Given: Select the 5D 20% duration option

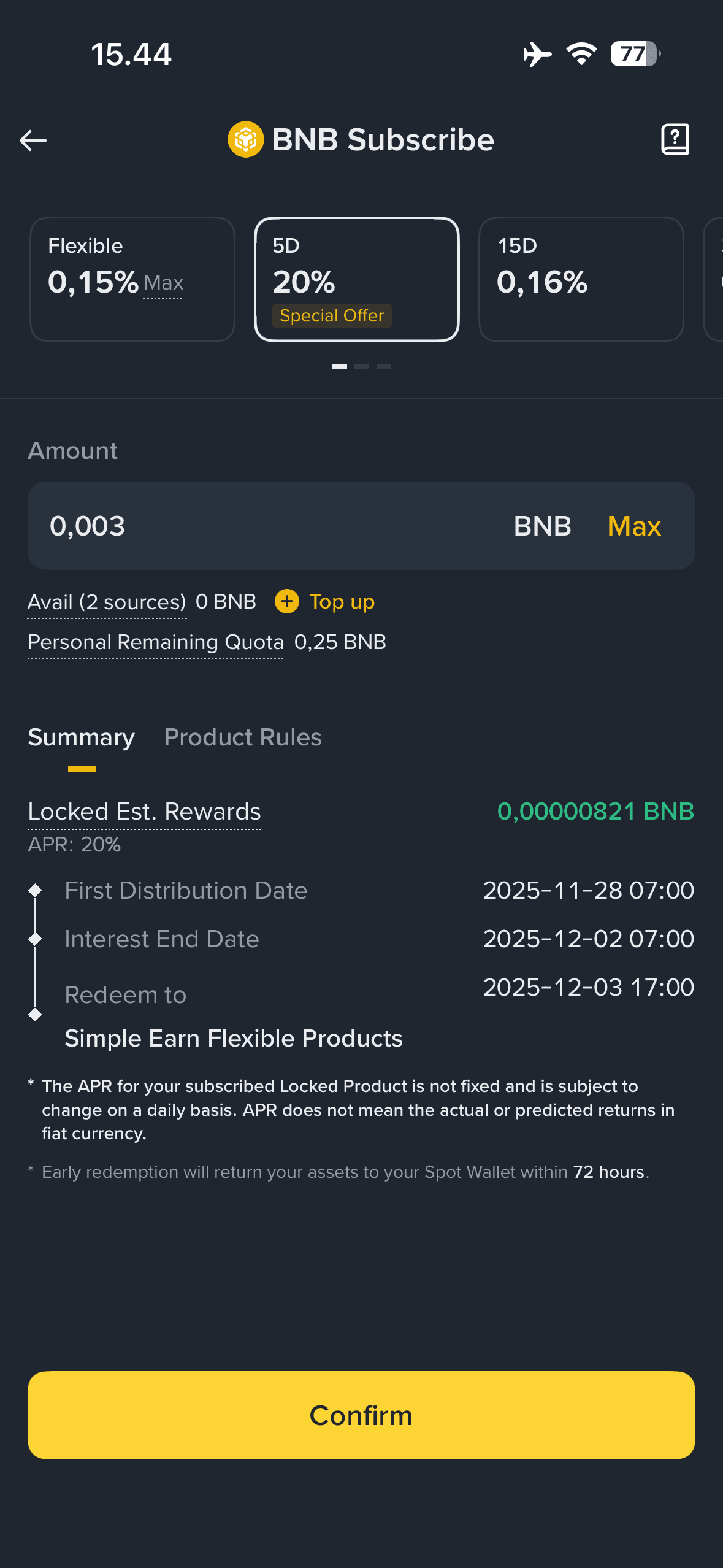Looking at the screenshot, I should (358, 279).
